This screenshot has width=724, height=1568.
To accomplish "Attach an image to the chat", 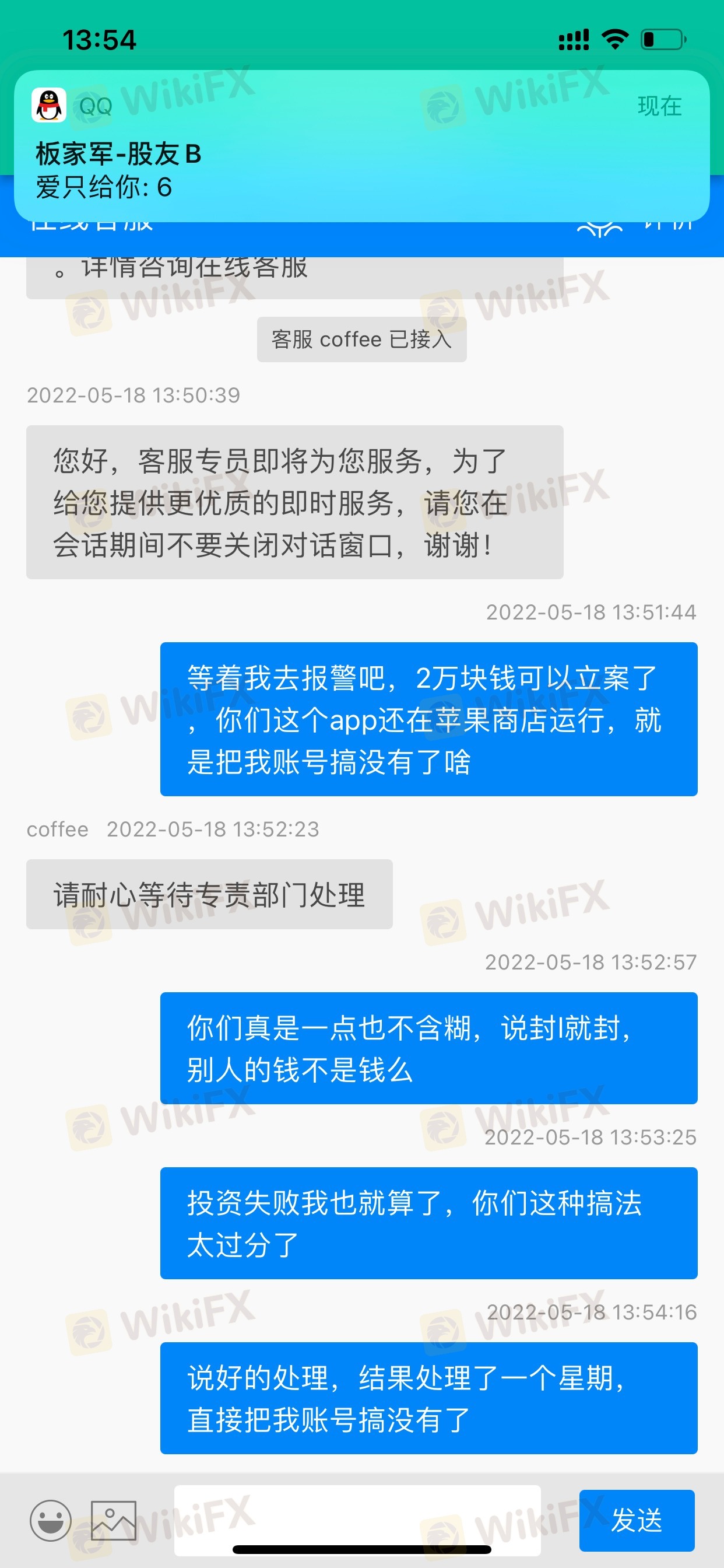I will point(113,1520).
